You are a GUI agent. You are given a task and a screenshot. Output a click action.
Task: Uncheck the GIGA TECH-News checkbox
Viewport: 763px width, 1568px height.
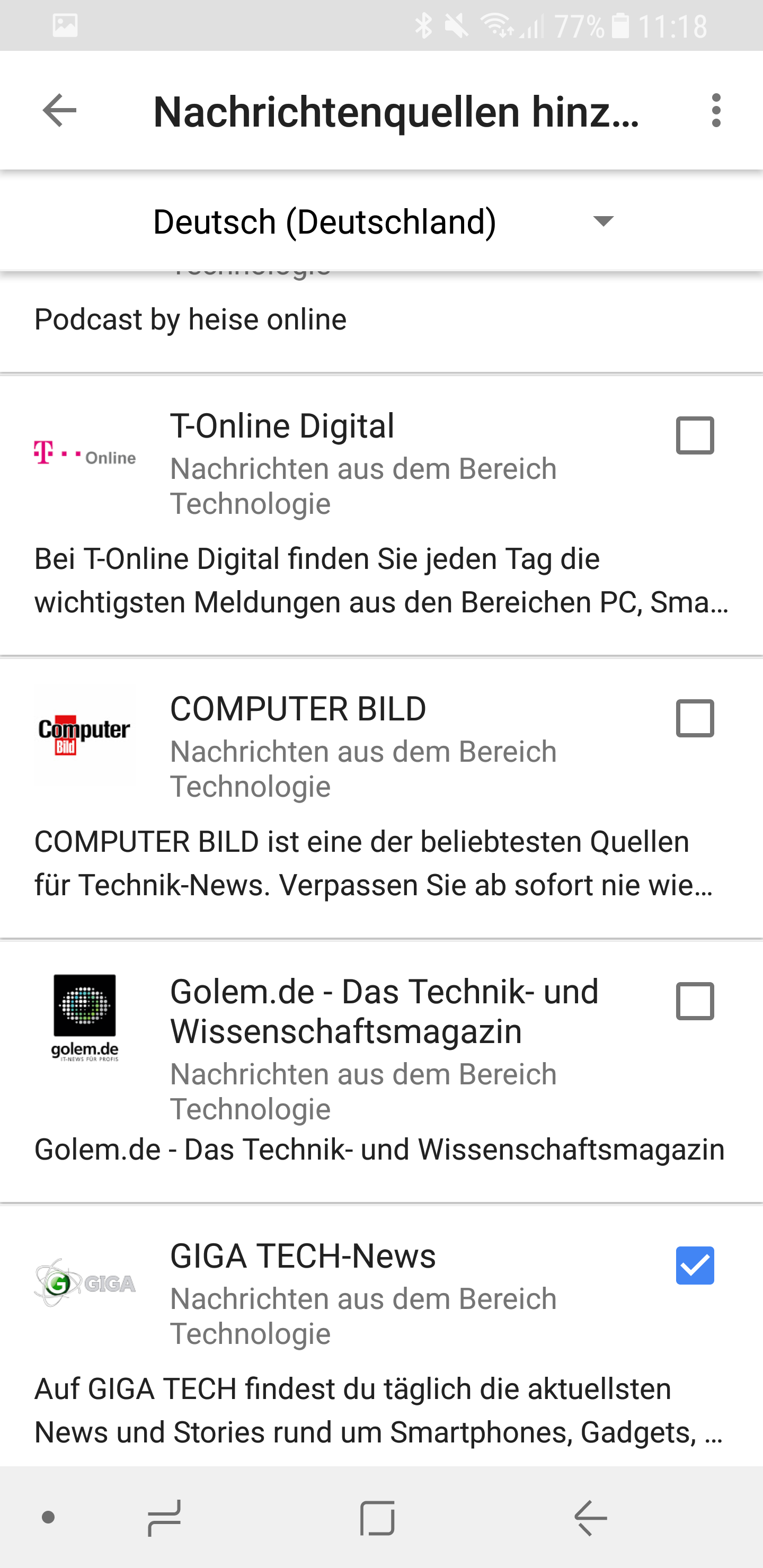click(695, 1266)
